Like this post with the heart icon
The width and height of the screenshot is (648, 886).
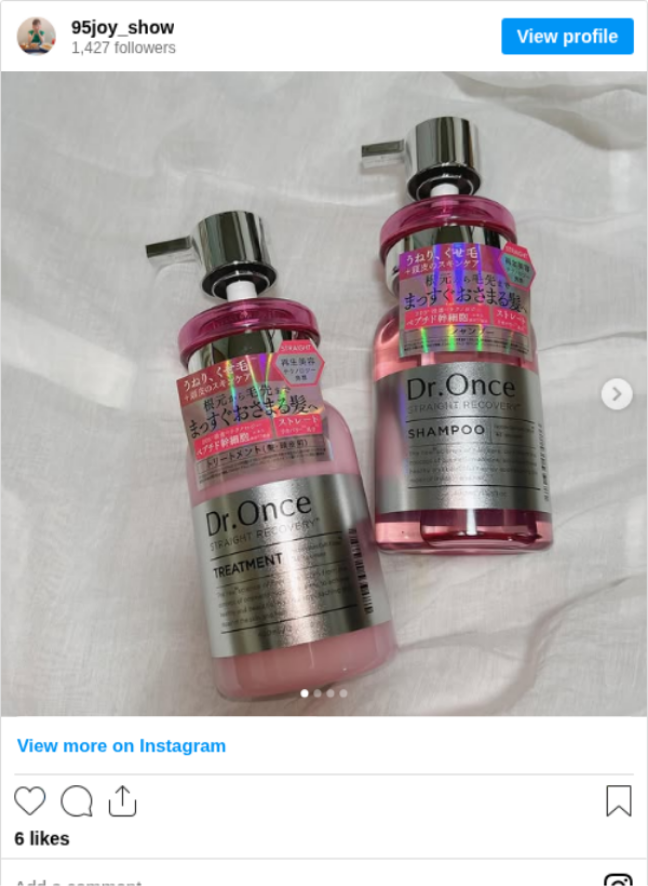point(30,801)
